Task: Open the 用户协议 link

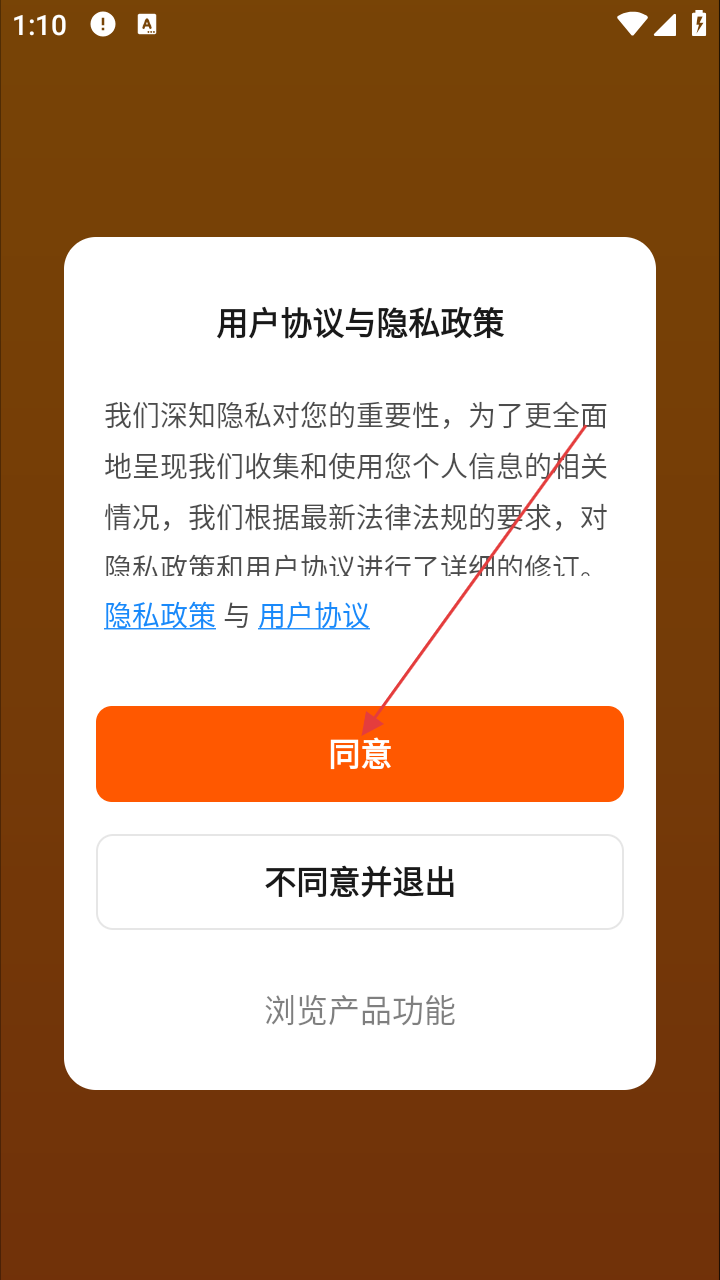Action: pos(314,616)
